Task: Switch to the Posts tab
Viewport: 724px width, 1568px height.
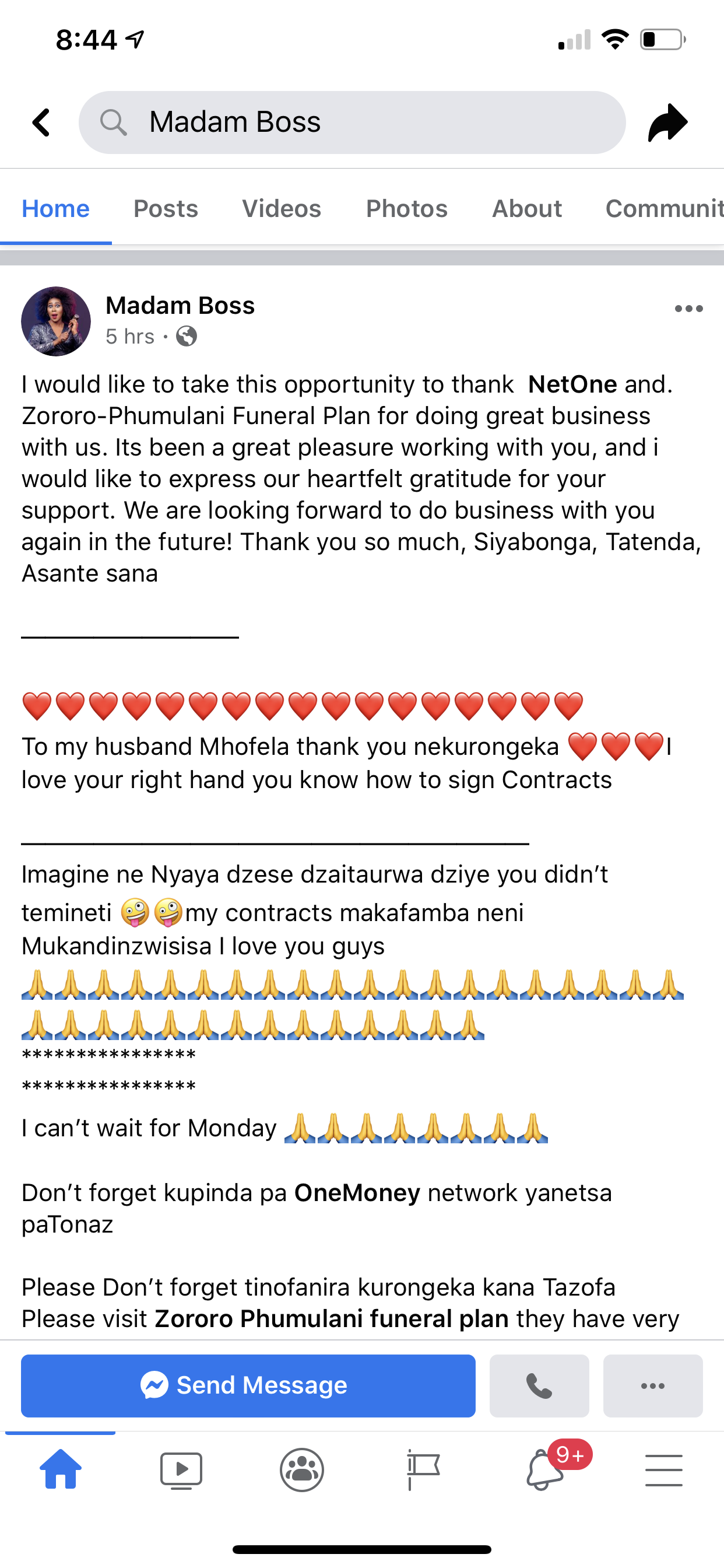Action: tap(166, 209)
